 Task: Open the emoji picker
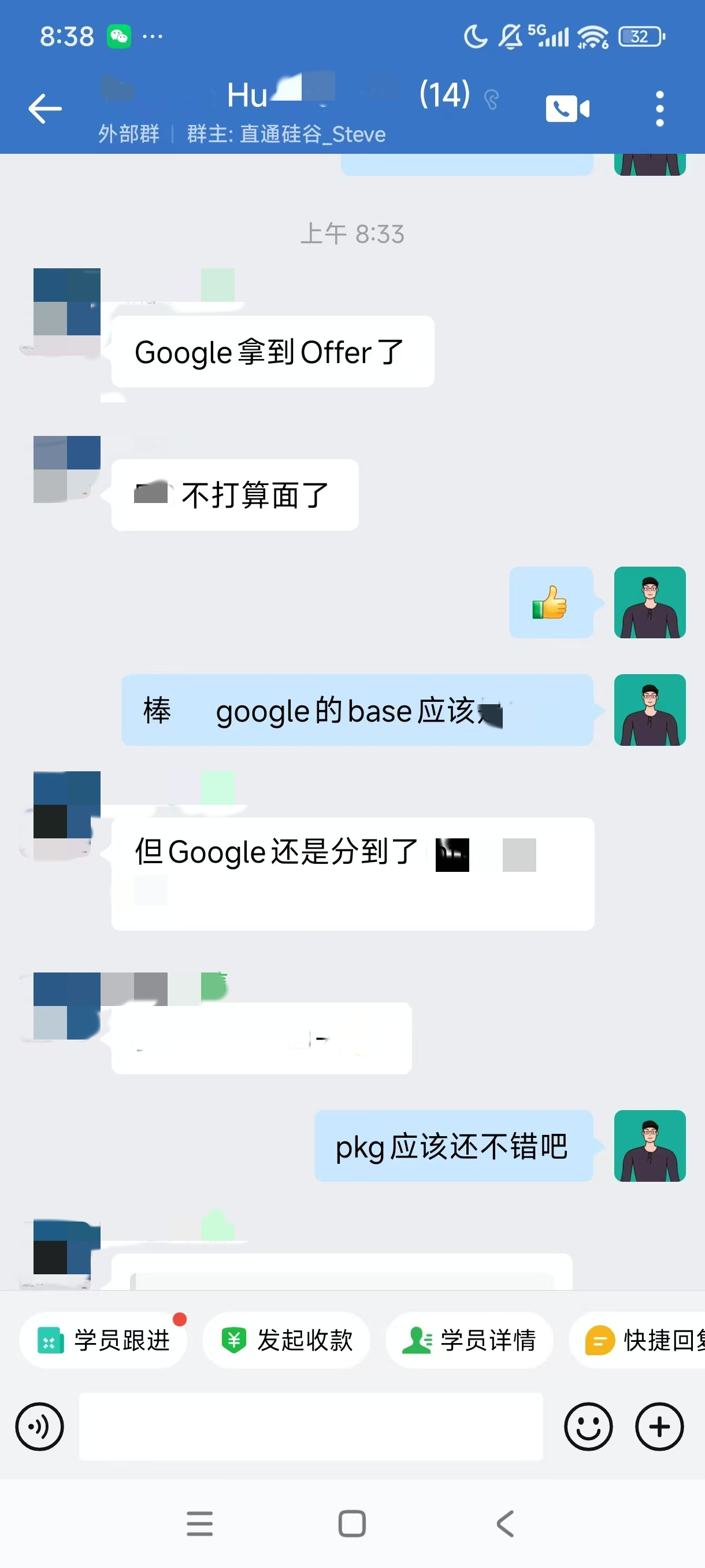pos(588,1426)
